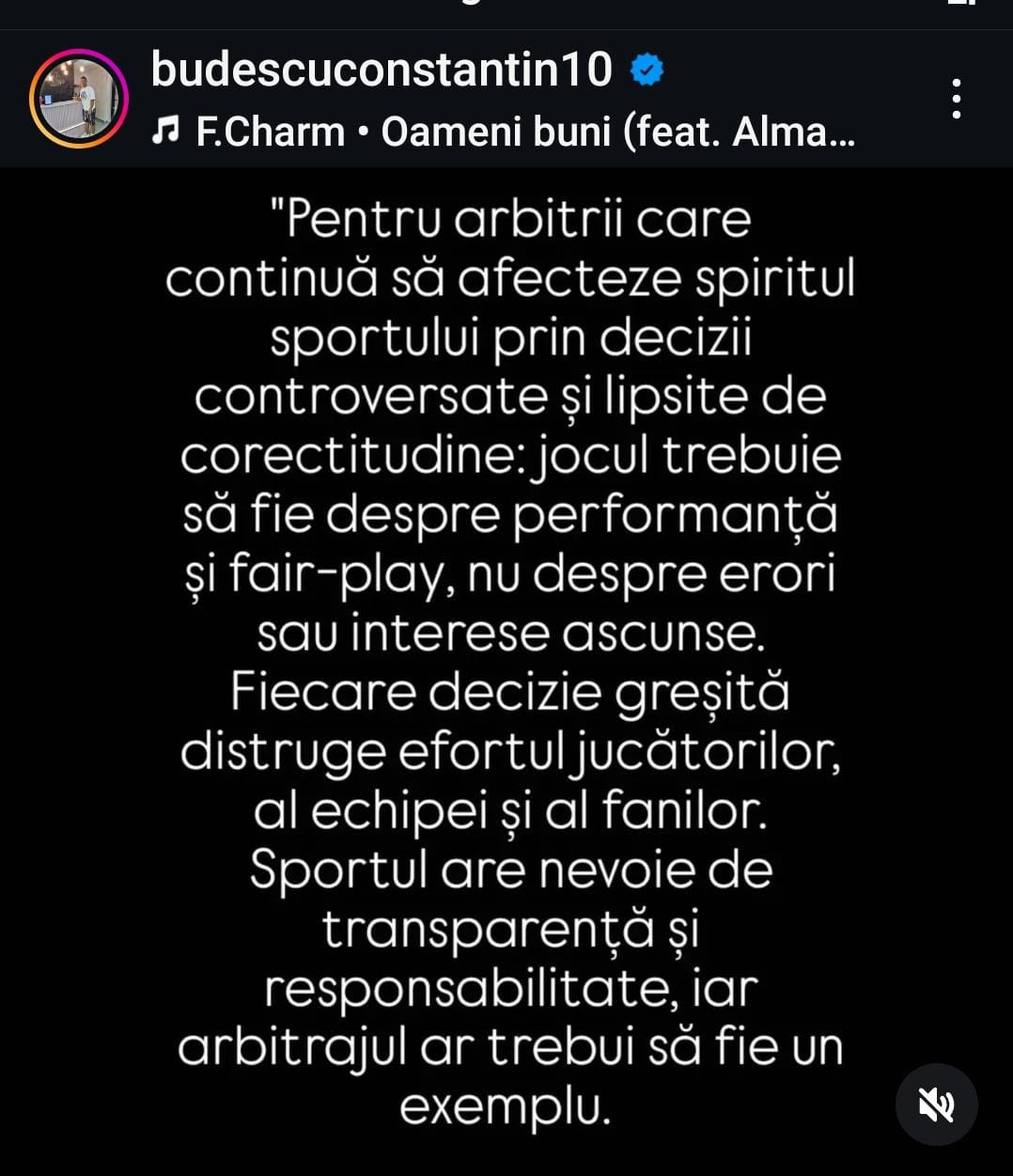Open budescuconstantin10's profile picture
The image size is (1013, 1176).
point(79,99)
